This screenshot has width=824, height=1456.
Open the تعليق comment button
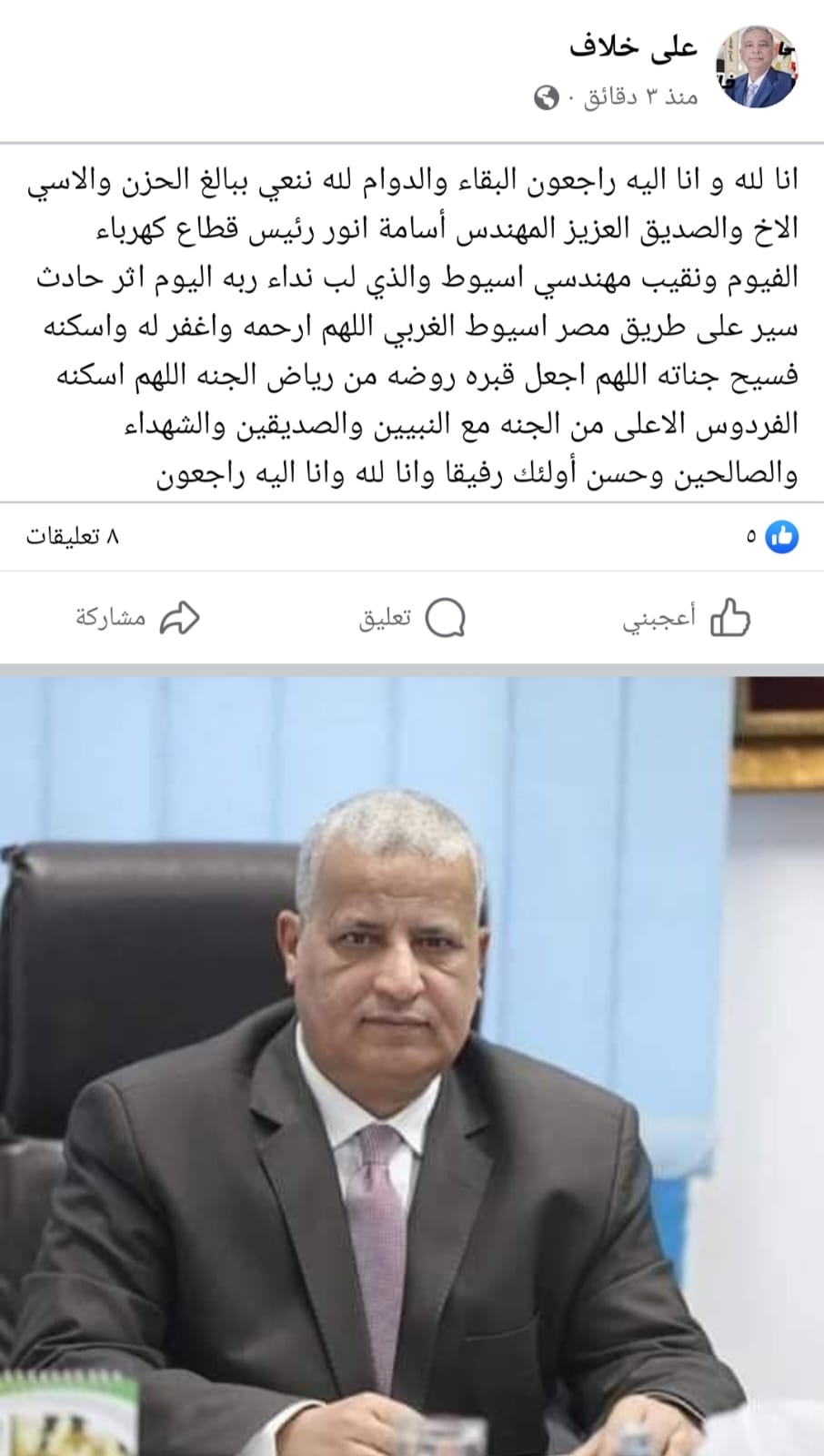pos(412,619)
